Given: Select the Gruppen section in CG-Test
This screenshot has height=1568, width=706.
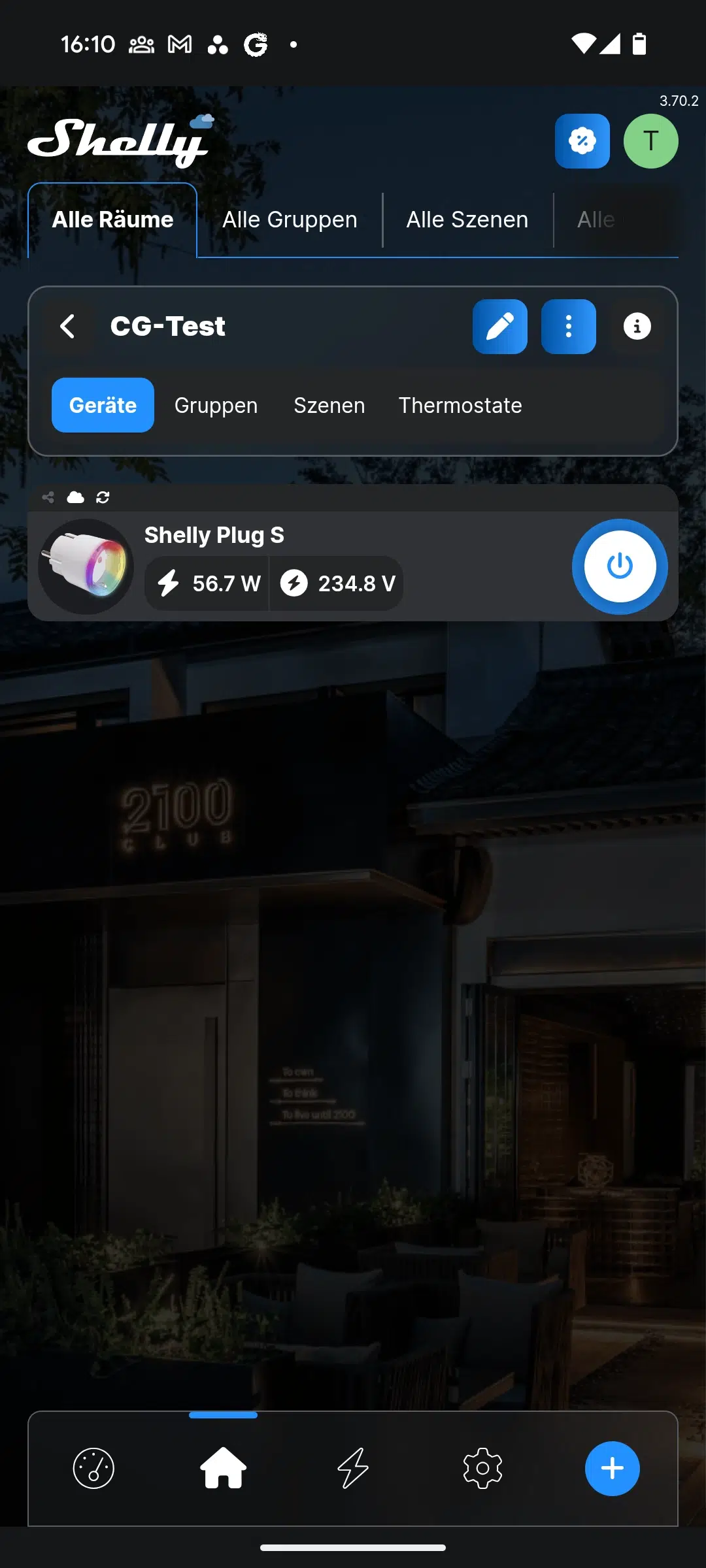Looking at the screenshot, I should [216, 405].
